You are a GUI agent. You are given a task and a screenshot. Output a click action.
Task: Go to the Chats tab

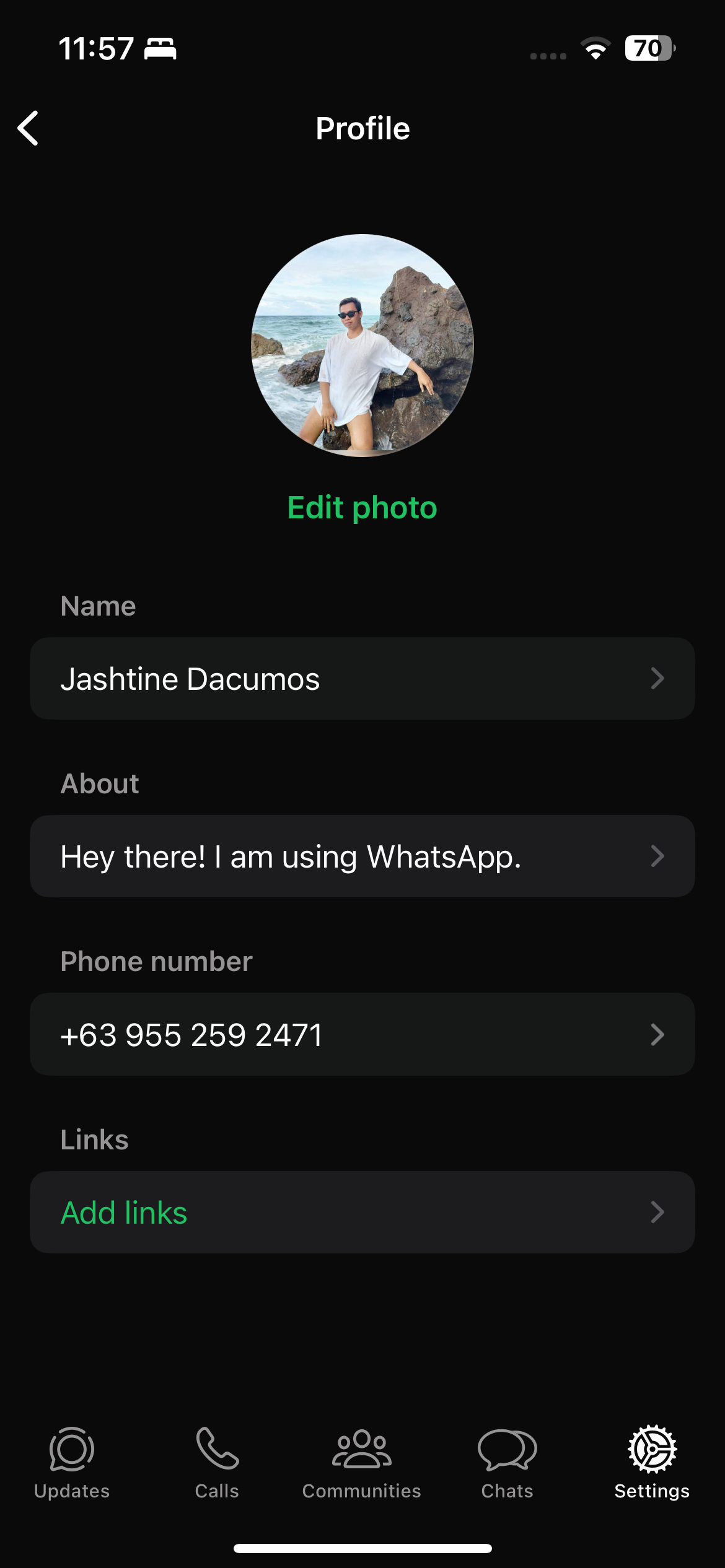tap(507, 1463)
